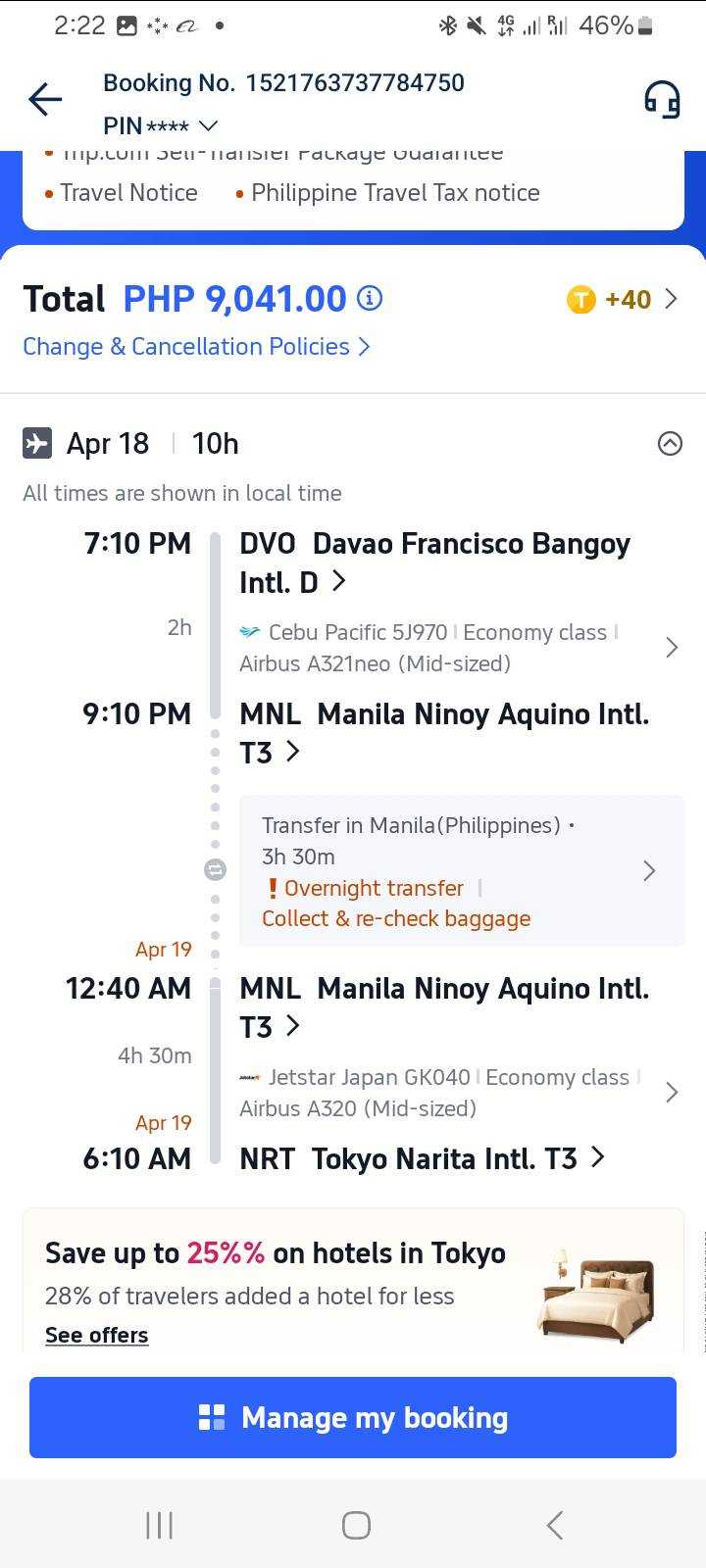The image size is (706, 1568).
Task: Open the Travel Notice link
Action: pos(128,193)
